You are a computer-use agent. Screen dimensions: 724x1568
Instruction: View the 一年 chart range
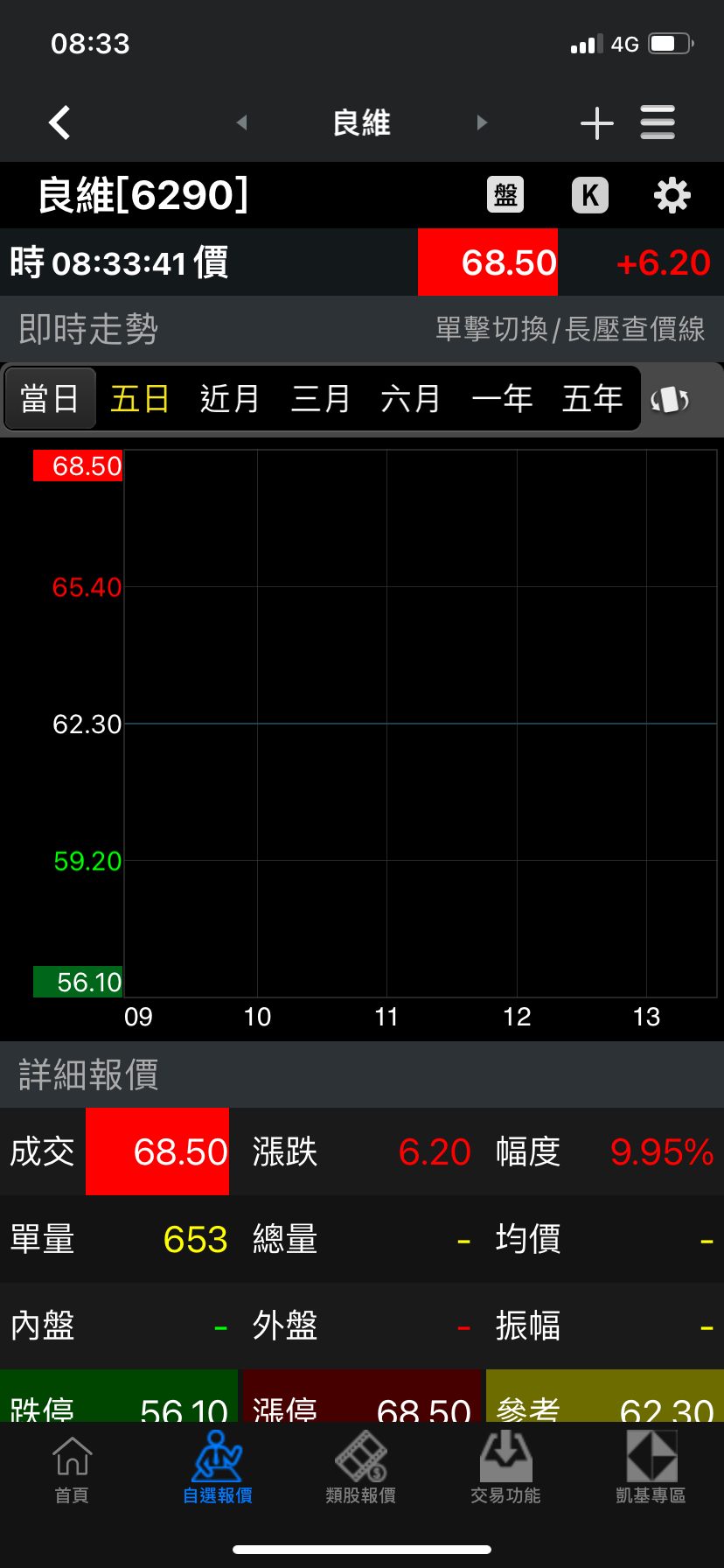coord(502,399)
